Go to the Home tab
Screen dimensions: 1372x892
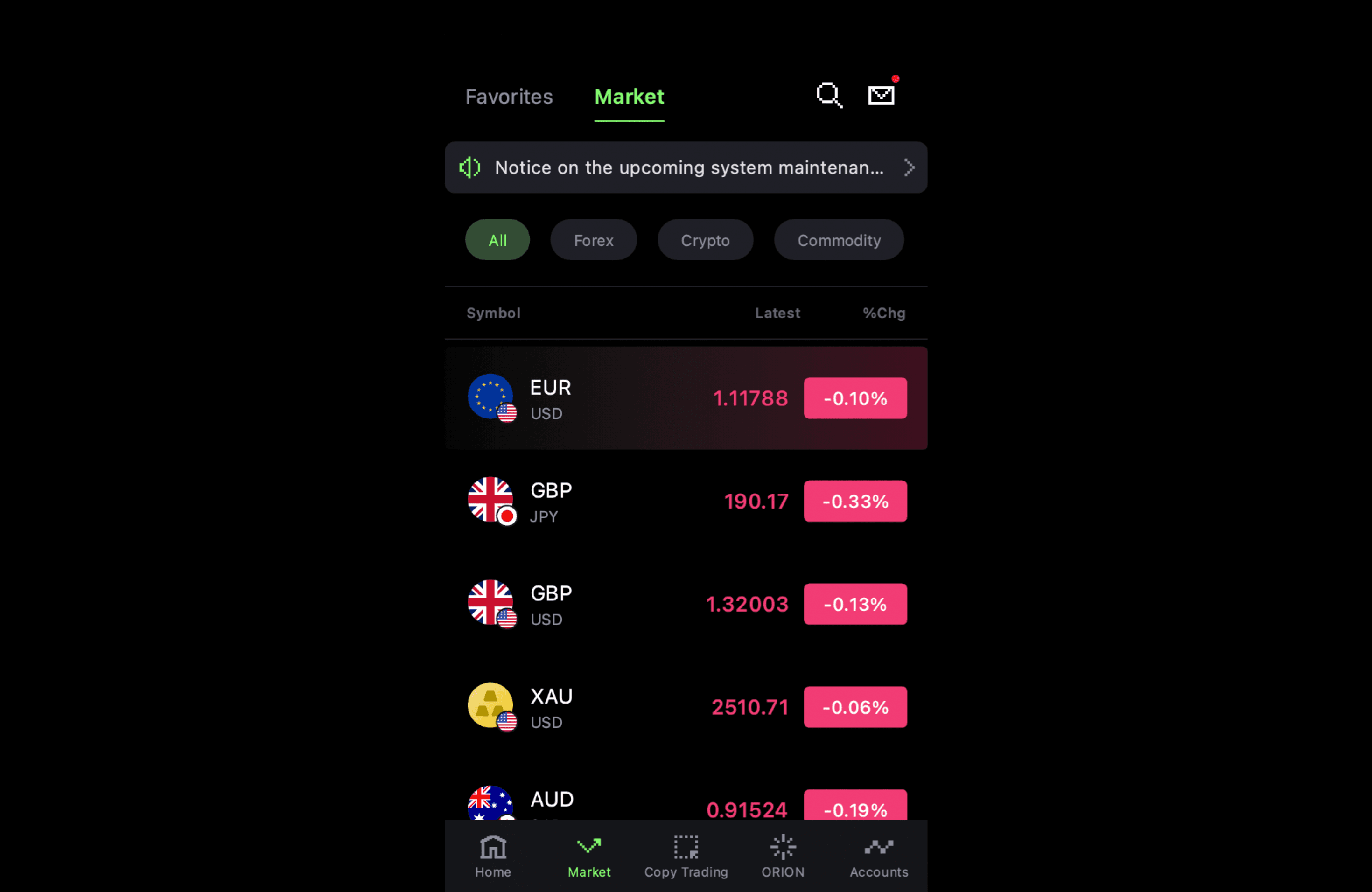[493, 856]
